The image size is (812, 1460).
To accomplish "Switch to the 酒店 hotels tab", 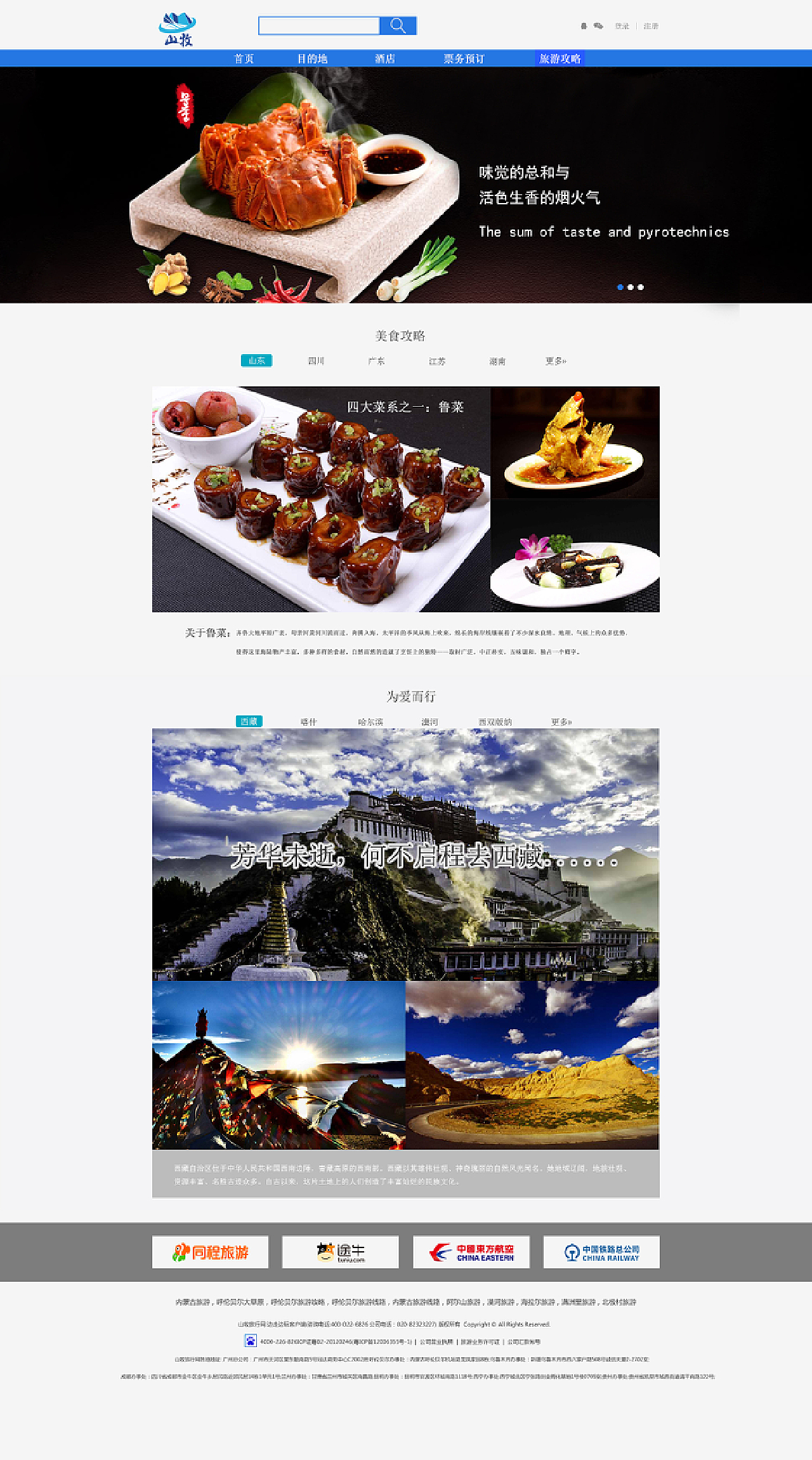I will click(385, 58).
